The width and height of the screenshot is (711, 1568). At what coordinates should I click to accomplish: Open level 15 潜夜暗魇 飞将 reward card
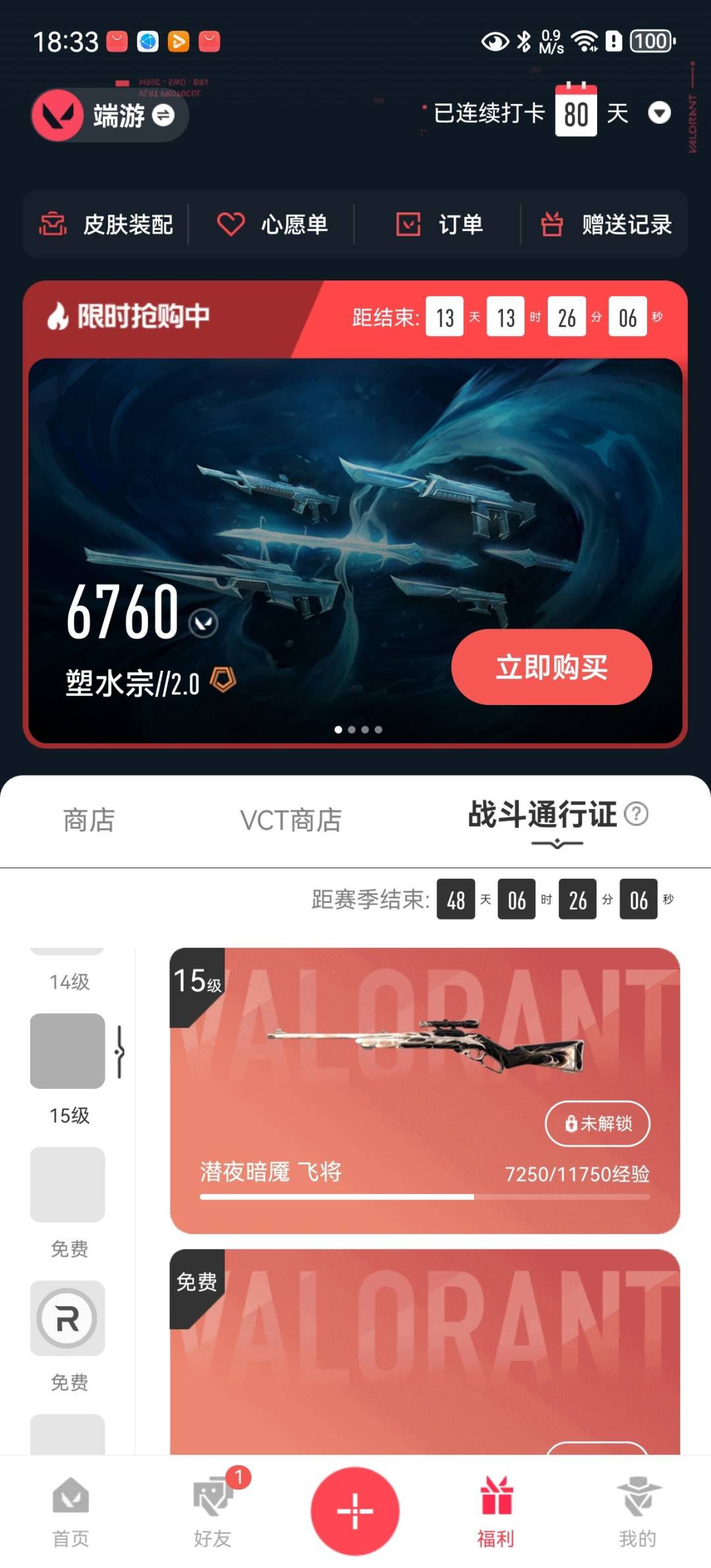coord(425,1090)
